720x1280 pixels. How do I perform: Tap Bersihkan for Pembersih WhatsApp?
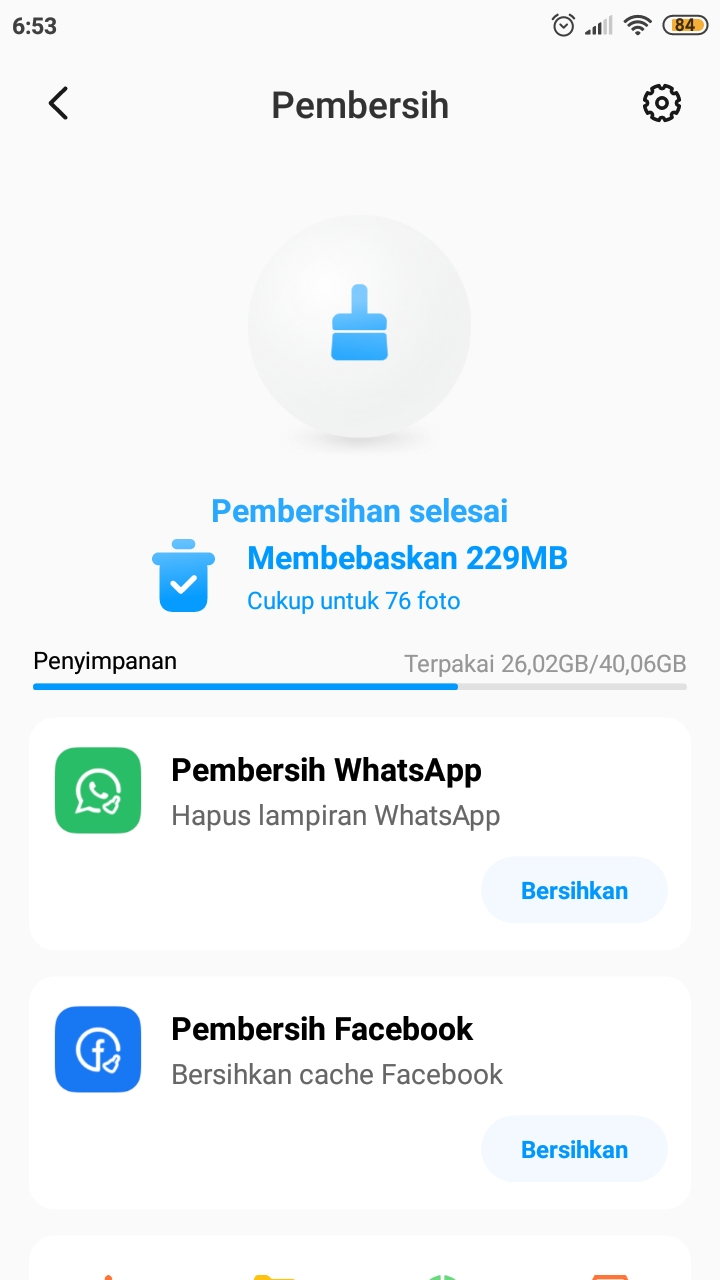(574, 890)
